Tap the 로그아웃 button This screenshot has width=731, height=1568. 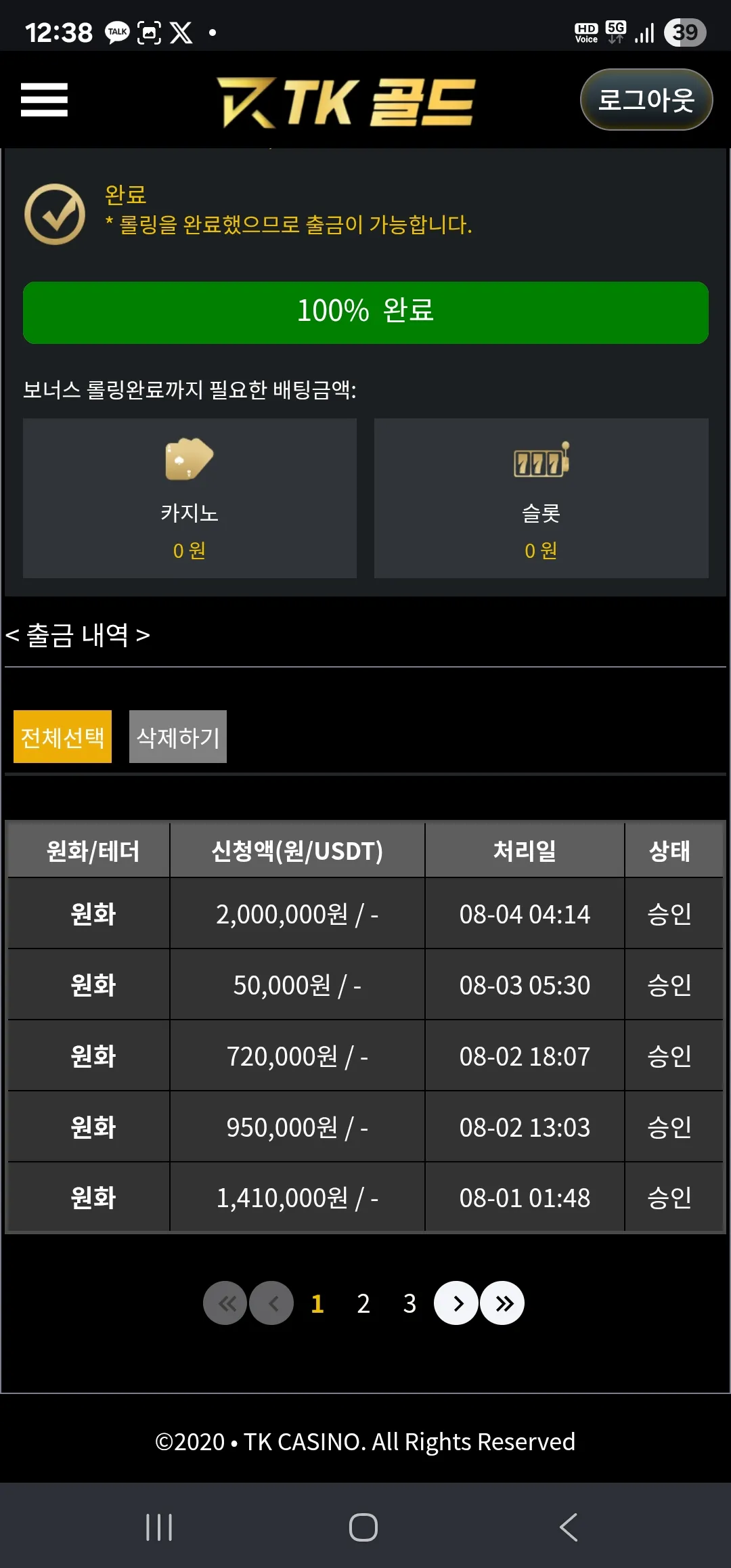click(x=646, y=100)
